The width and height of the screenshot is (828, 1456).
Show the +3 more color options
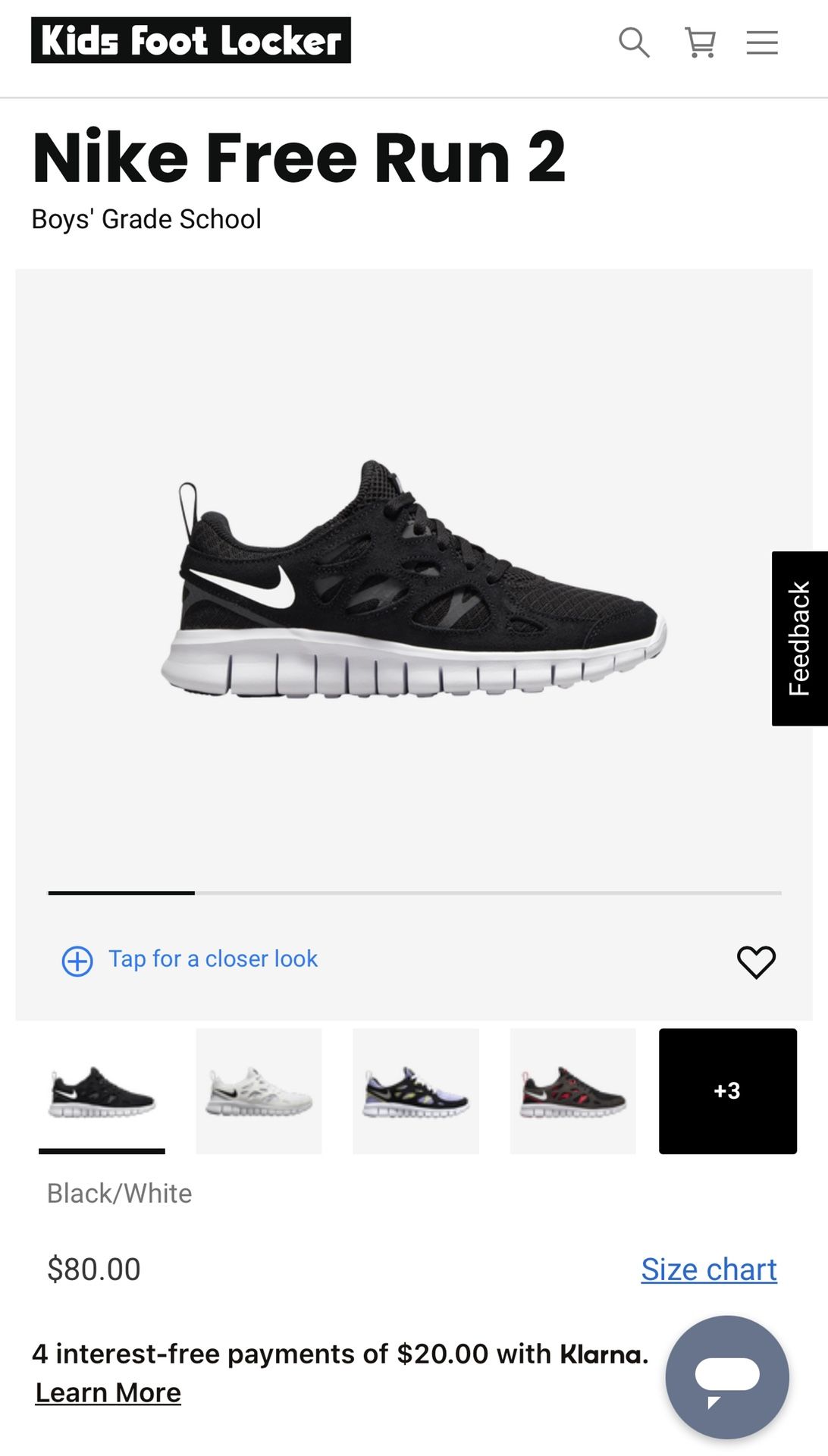(728, 1091)
